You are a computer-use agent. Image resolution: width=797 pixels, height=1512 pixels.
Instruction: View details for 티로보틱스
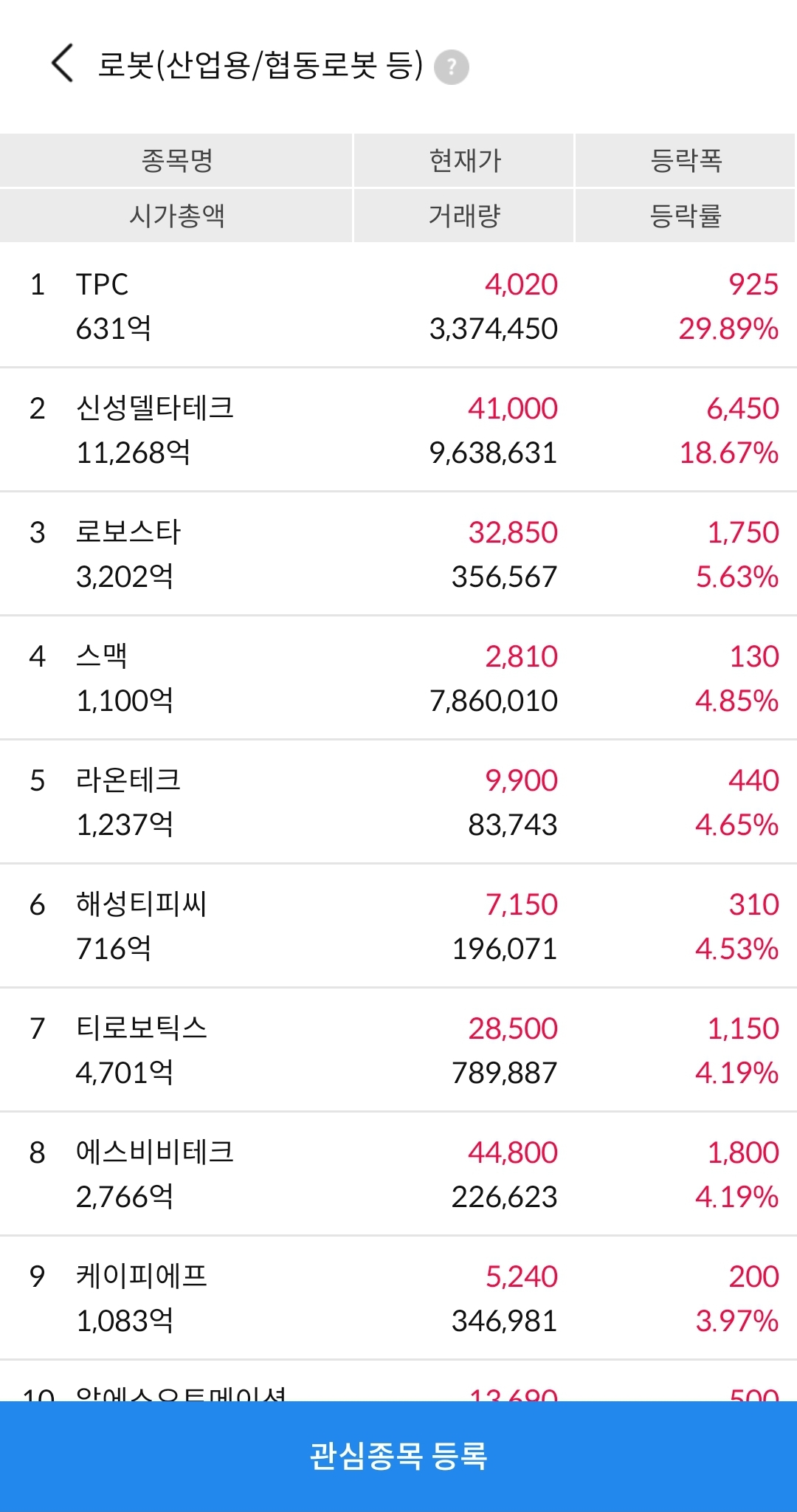point(398,1050)
